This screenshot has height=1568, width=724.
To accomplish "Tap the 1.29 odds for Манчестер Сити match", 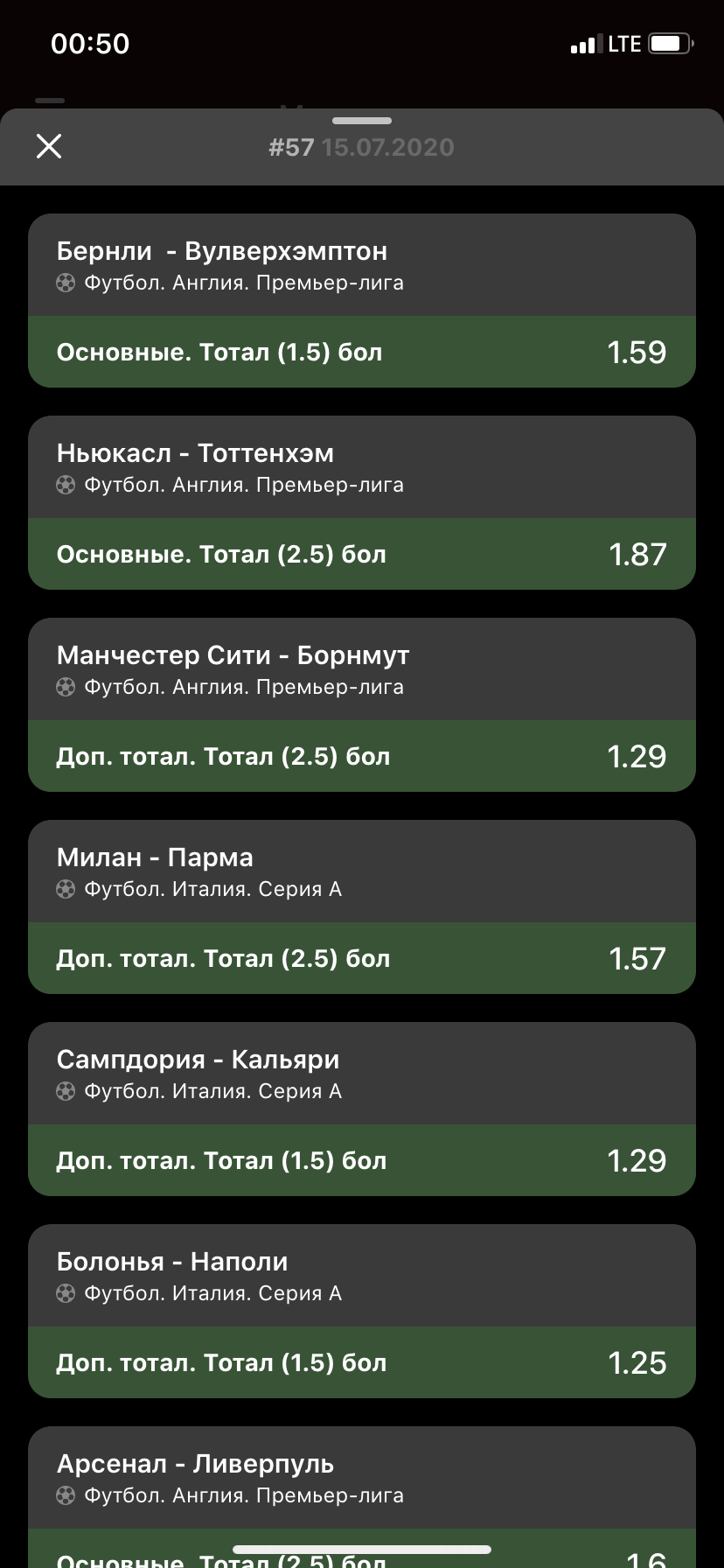I will [637, 756].
